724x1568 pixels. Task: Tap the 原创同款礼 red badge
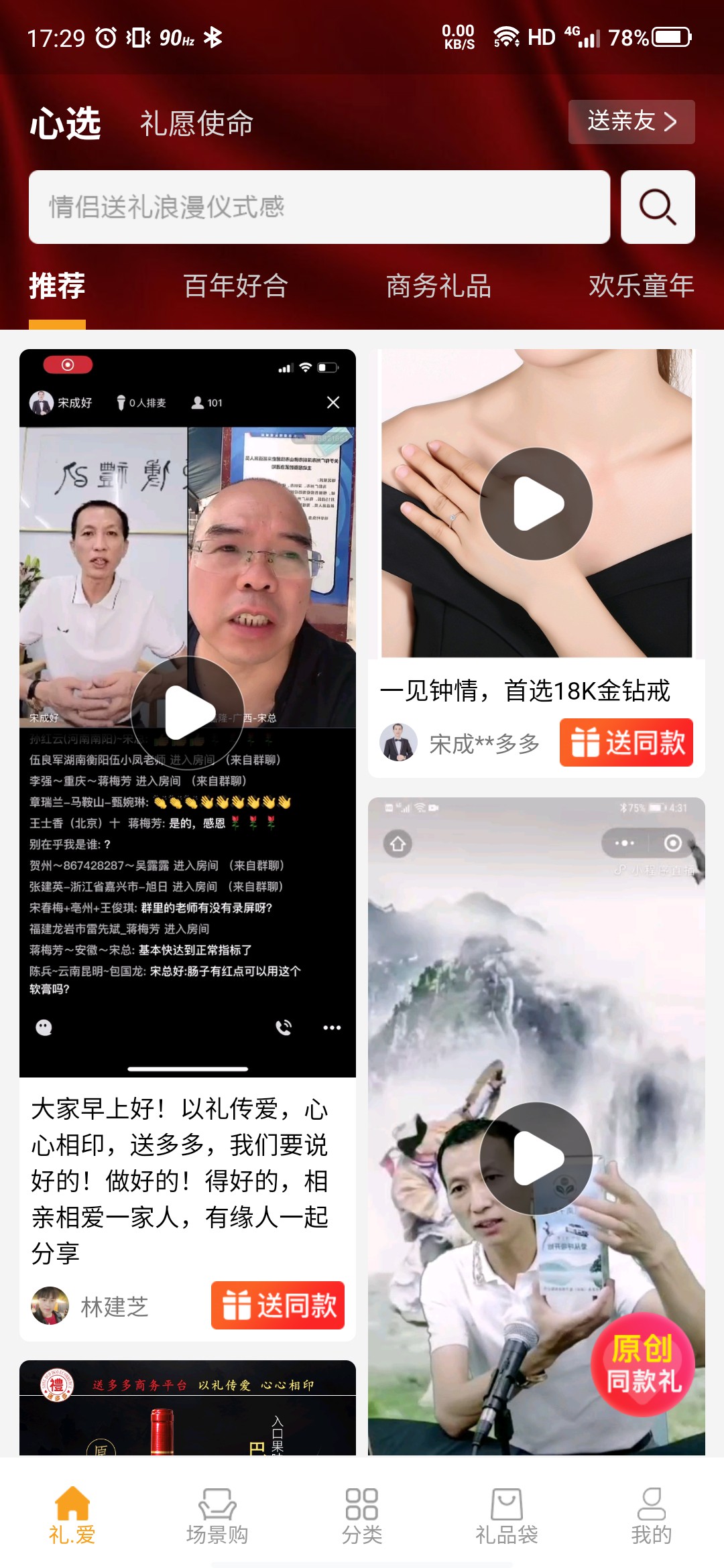[642, 1364]
